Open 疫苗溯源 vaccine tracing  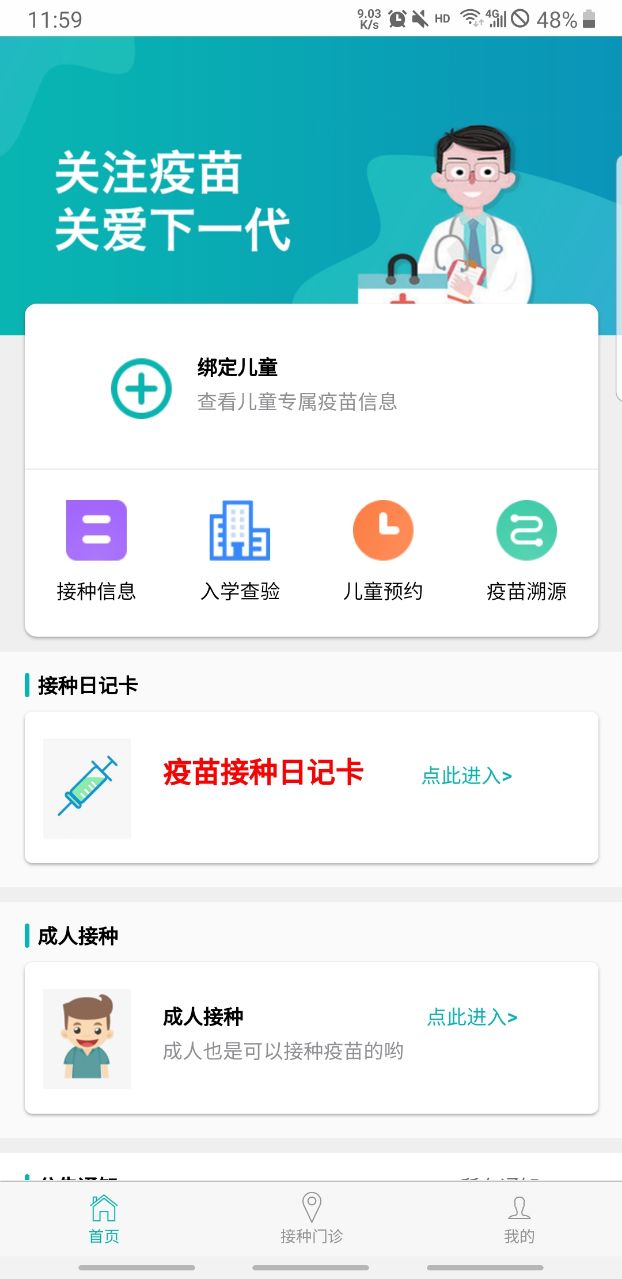pos(527,550)
